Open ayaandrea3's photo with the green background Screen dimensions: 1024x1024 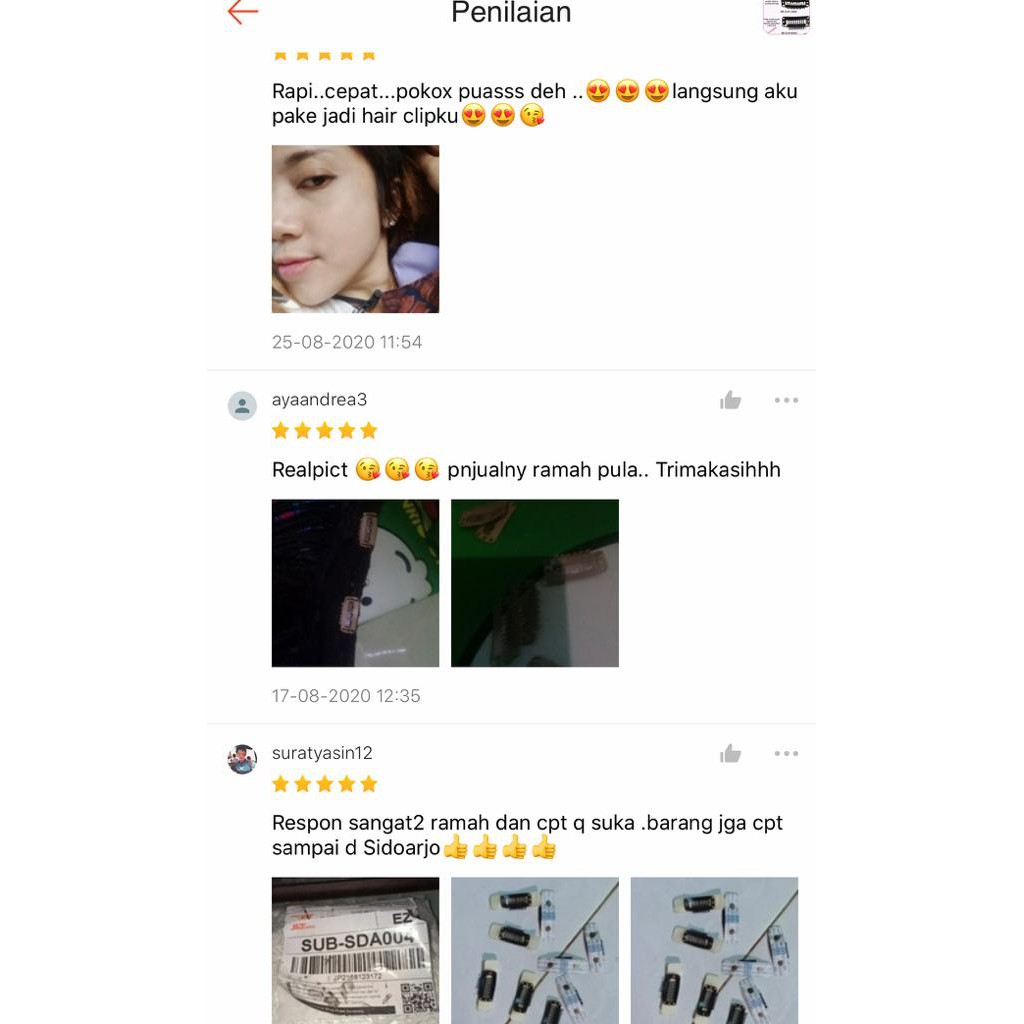tap(535, 583)
